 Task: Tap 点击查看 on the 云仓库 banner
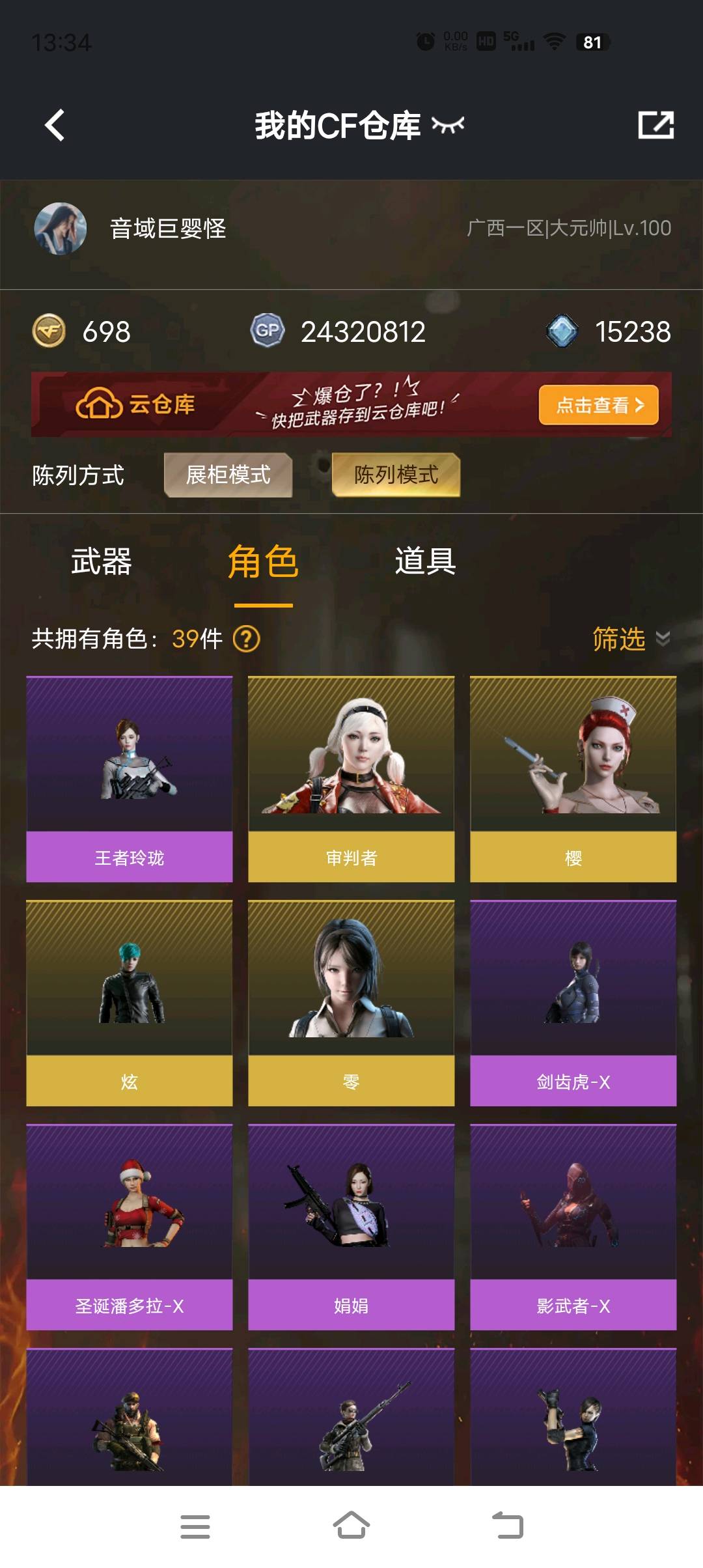(x=598, y=405)
